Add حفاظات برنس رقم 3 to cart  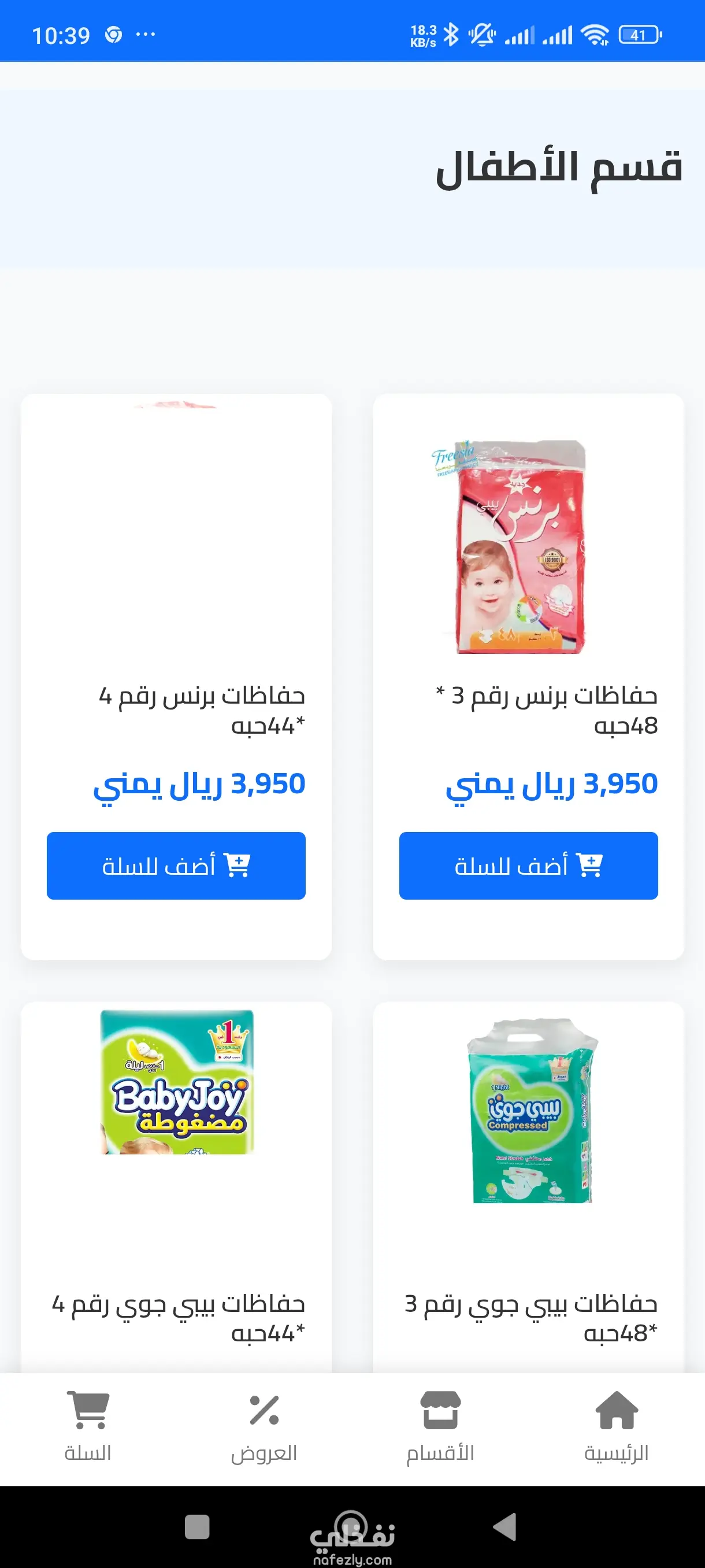tap(528, 865)
